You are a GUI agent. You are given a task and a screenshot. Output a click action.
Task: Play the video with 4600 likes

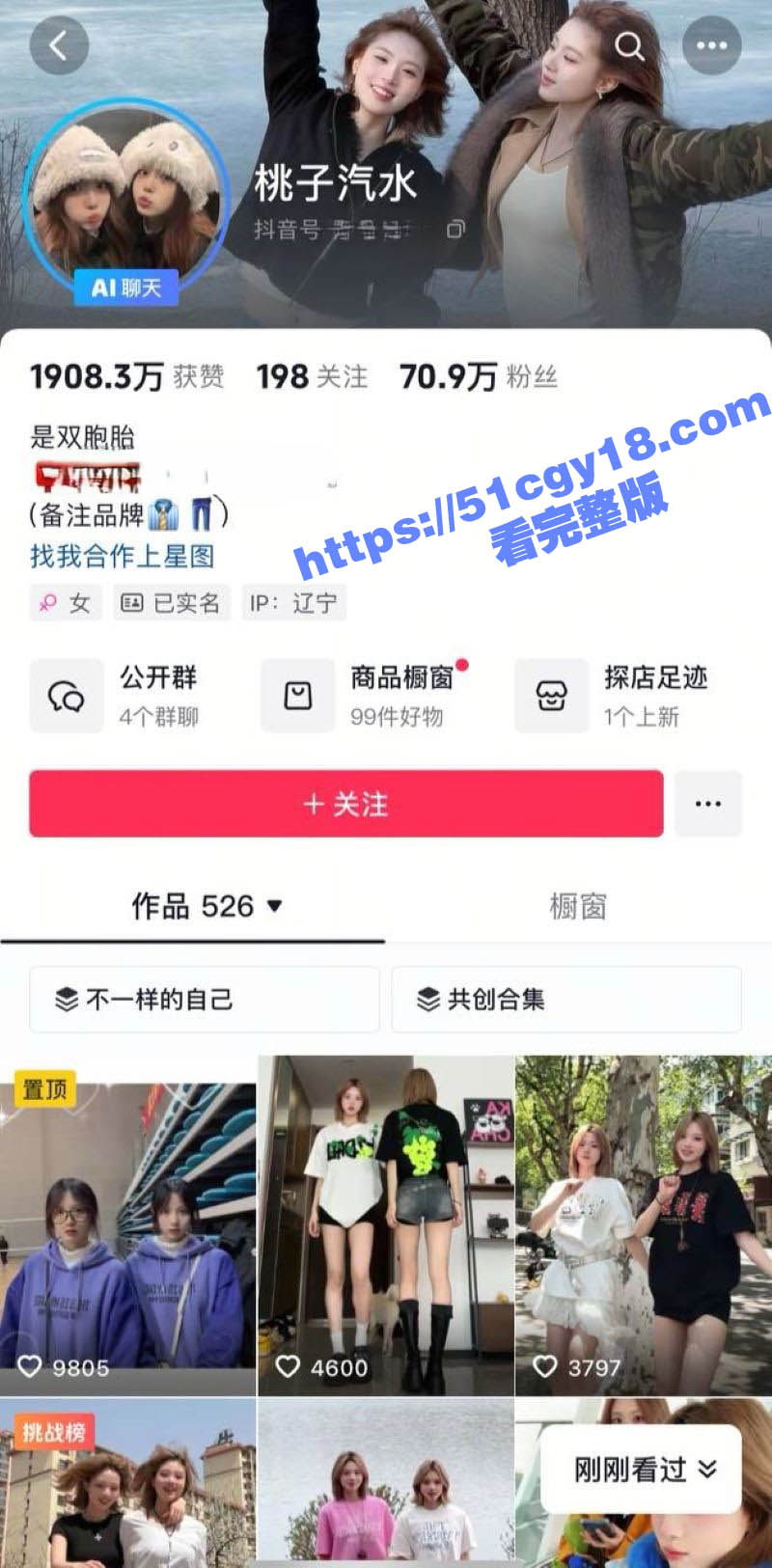tap(386, 1225)
